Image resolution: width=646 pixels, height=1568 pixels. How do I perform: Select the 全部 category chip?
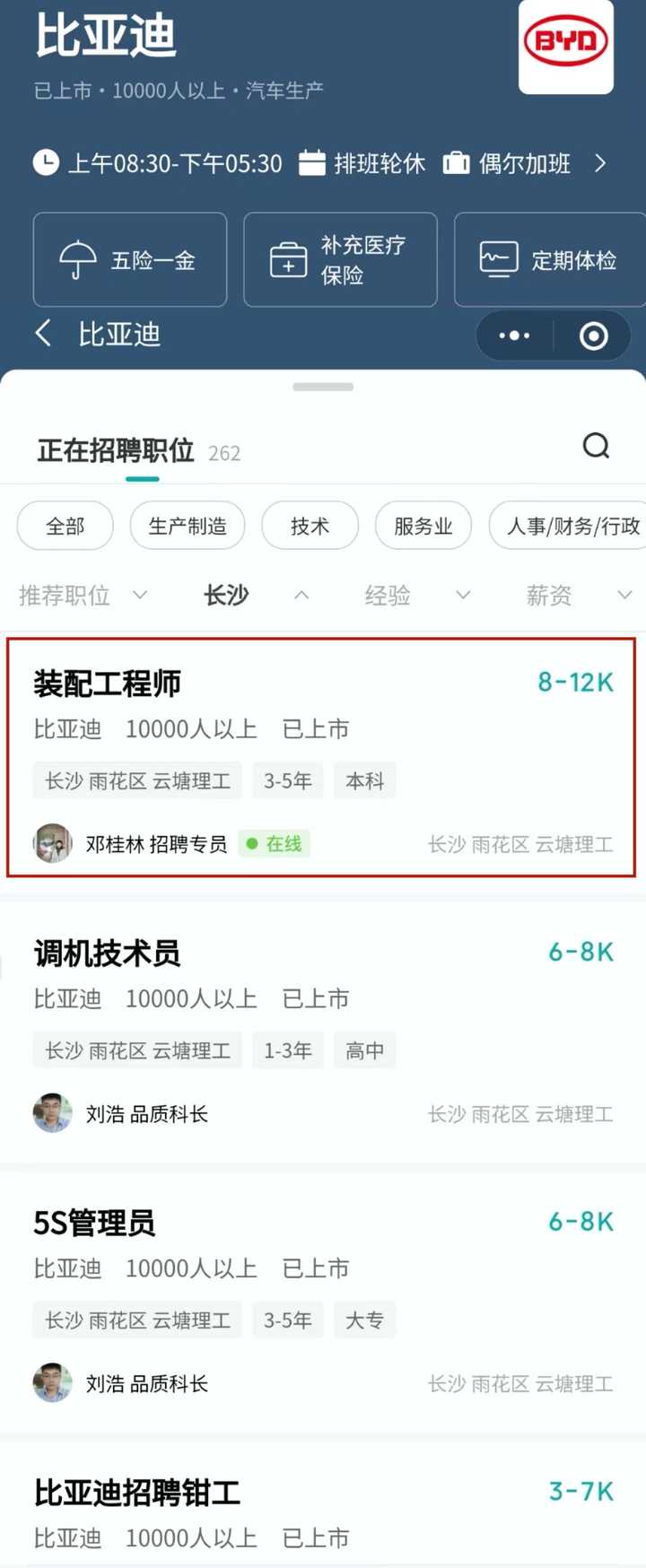[x=65, y=526]
